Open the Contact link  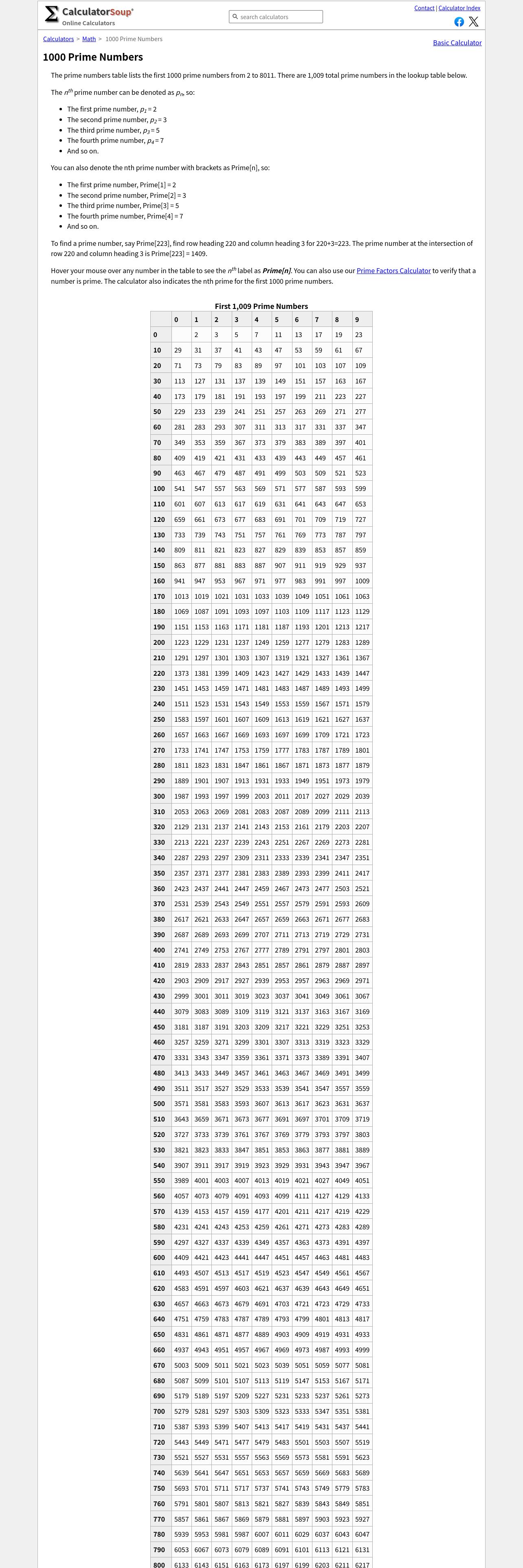pos(424,8)
